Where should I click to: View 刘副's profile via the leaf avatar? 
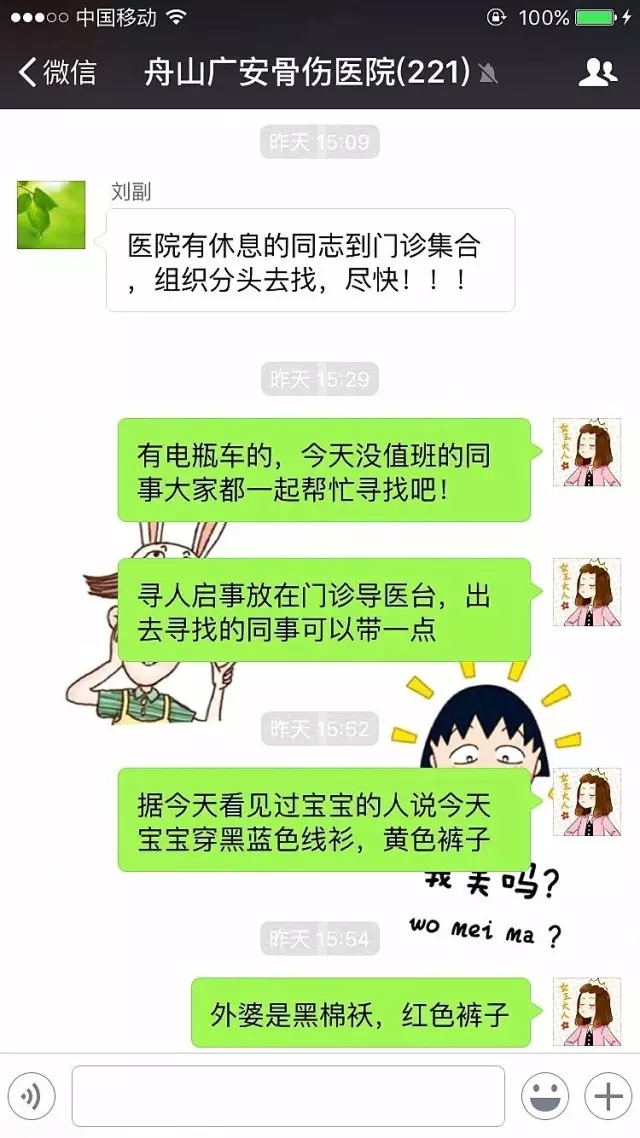click(x=51, y=214)
